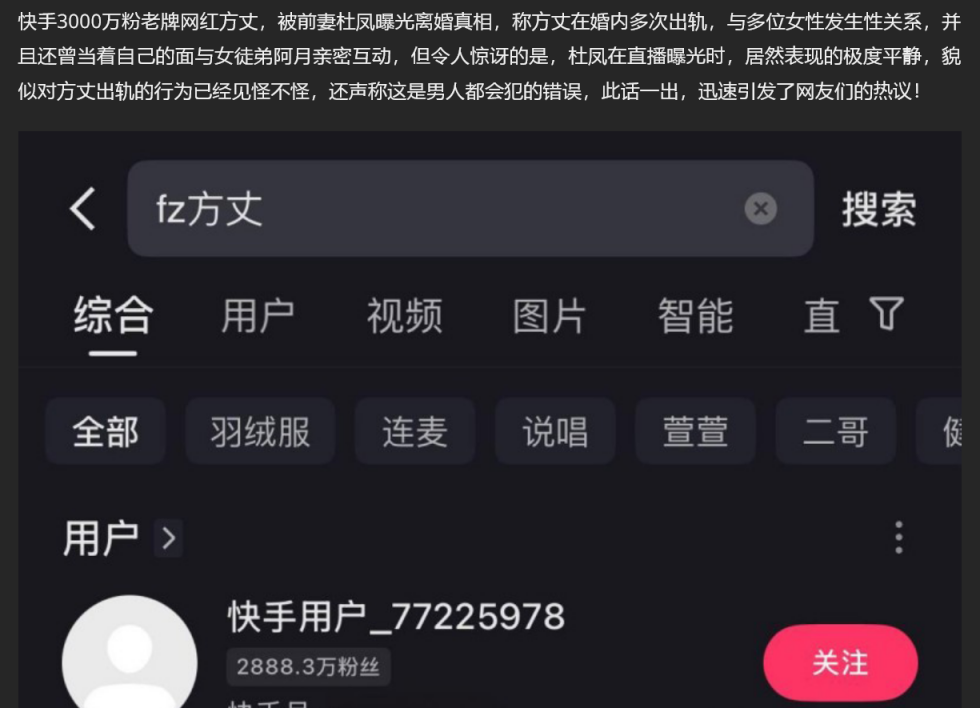Open the embedded Kuaishou search screenshot image
The image size is (980, 708).
click(x=490, y=420)
